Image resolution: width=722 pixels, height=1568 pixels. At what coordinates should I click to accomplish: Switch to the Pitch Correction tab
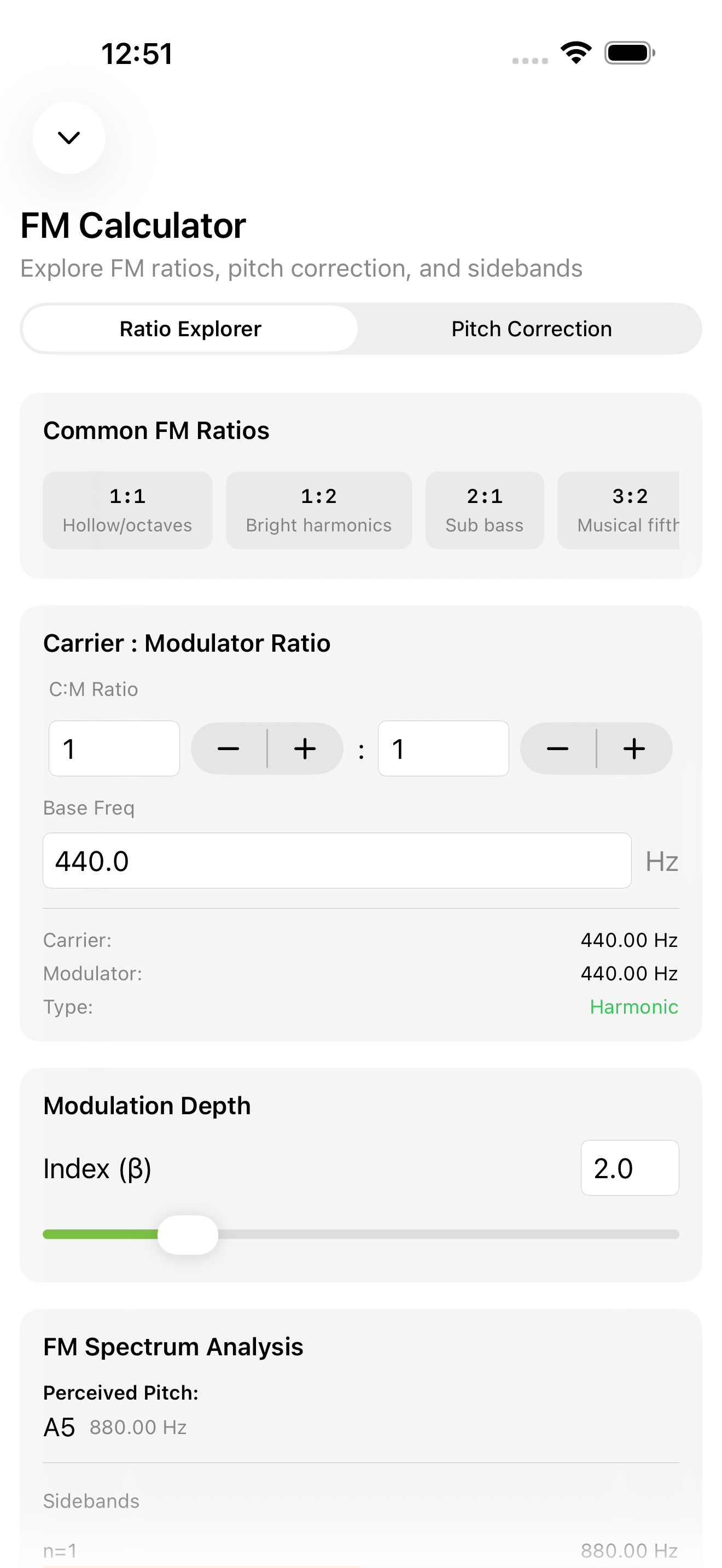530,329
